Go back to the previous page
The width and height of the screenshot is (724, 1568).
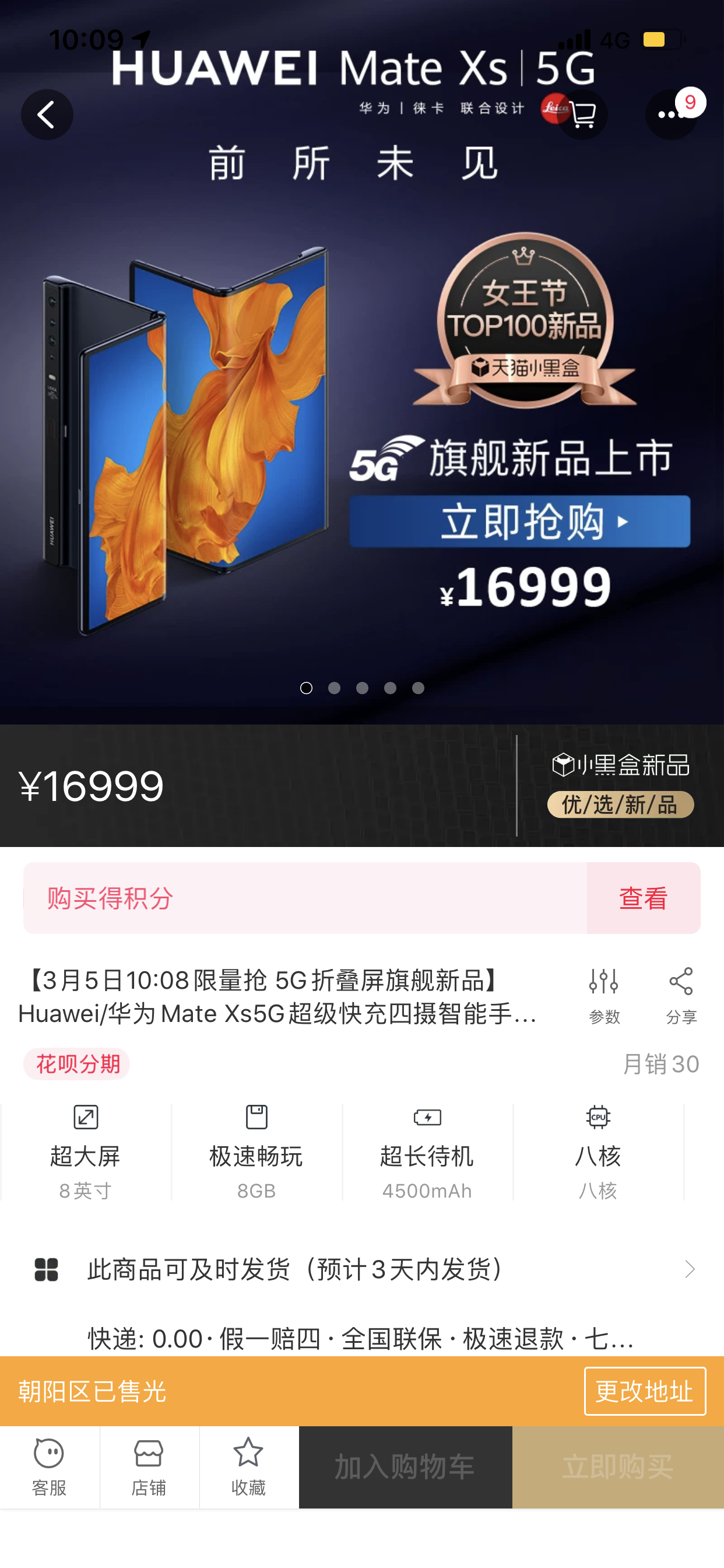[x=47, y=114]
